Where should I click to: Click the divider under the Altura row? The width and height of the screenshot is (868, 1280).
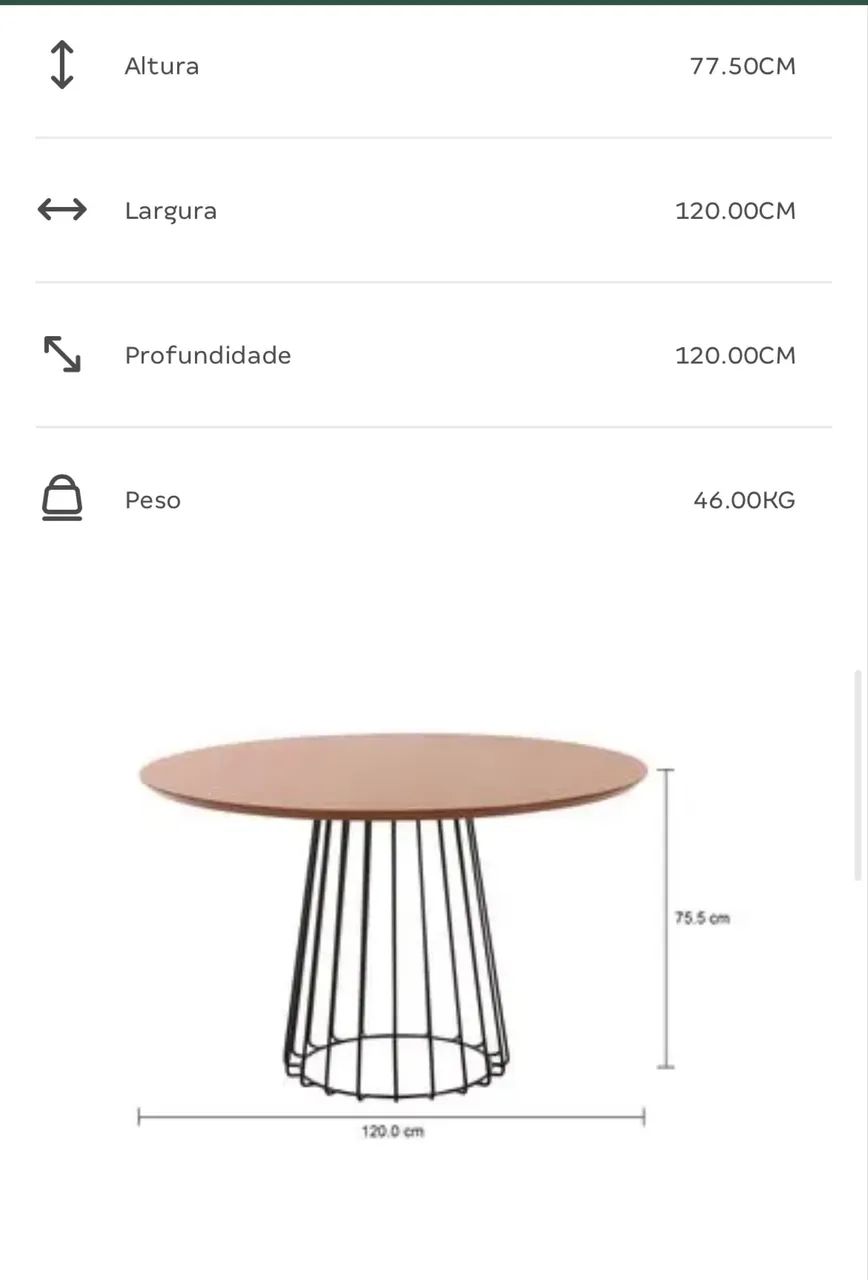(x=434, y=135)
